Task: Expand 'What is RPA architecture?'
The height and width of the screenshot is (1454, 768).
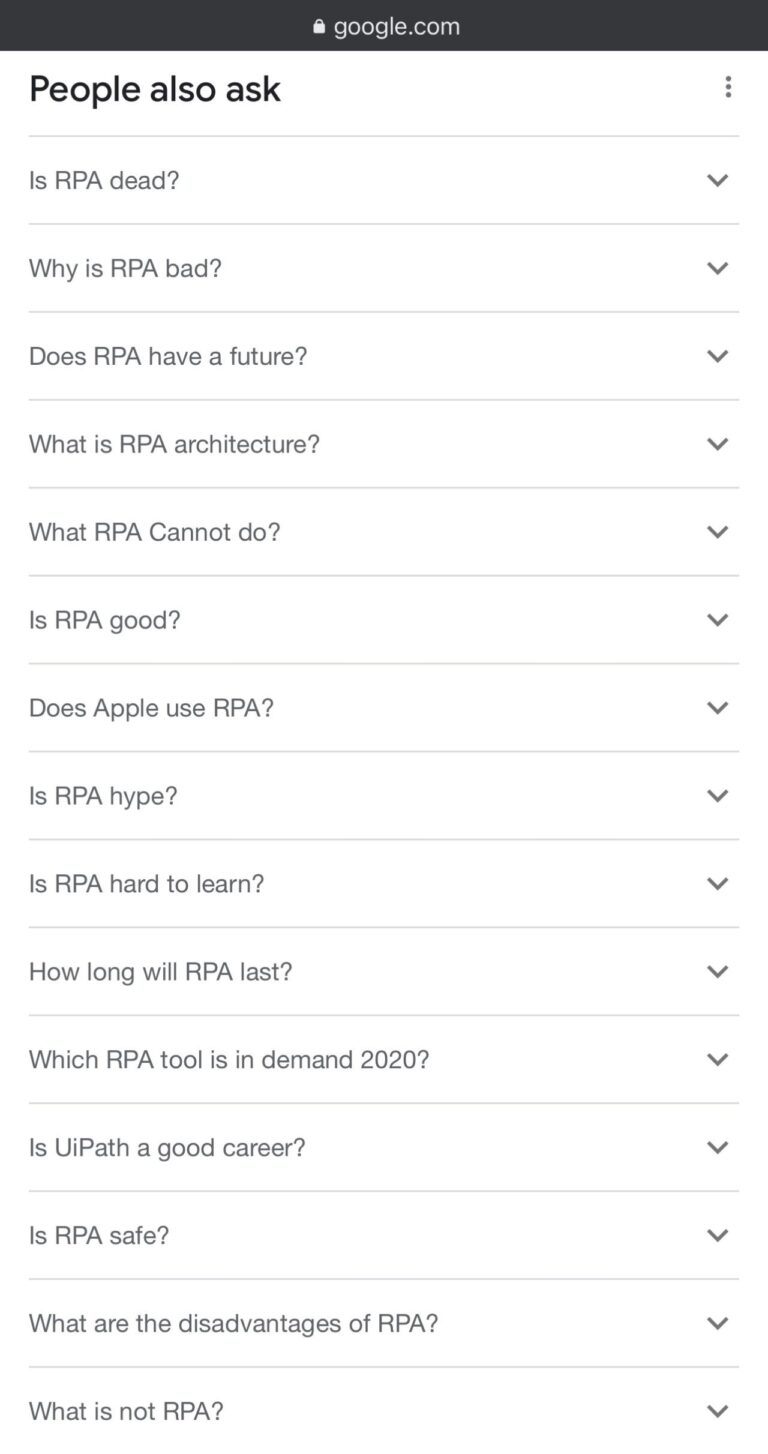Action: (384, 444)
